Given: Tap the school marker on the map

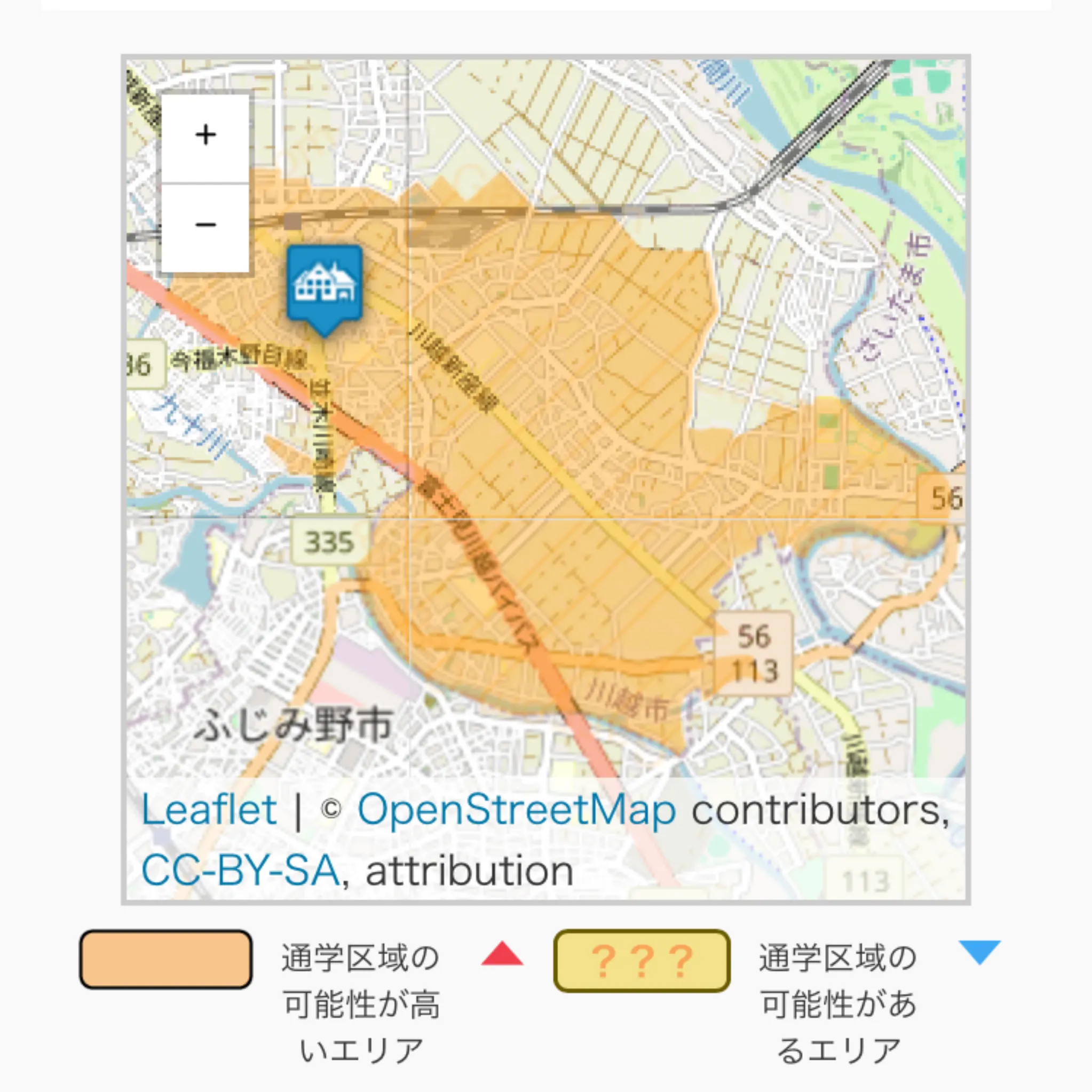Looking at the screenshot, I should (325, 286).
